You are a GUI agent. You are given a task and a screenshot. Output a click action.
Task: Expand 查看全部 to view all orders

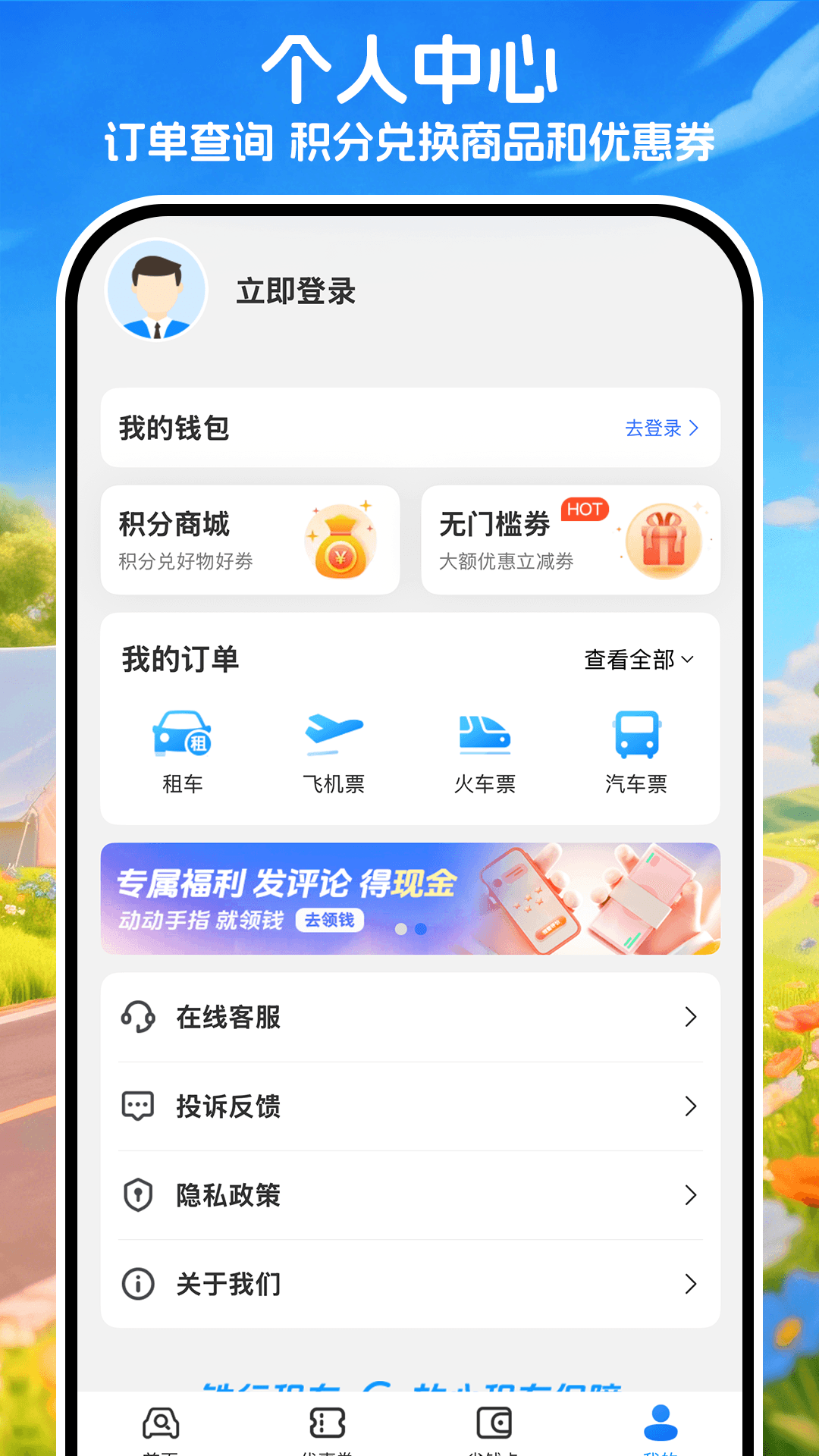[x=637, y=660]
